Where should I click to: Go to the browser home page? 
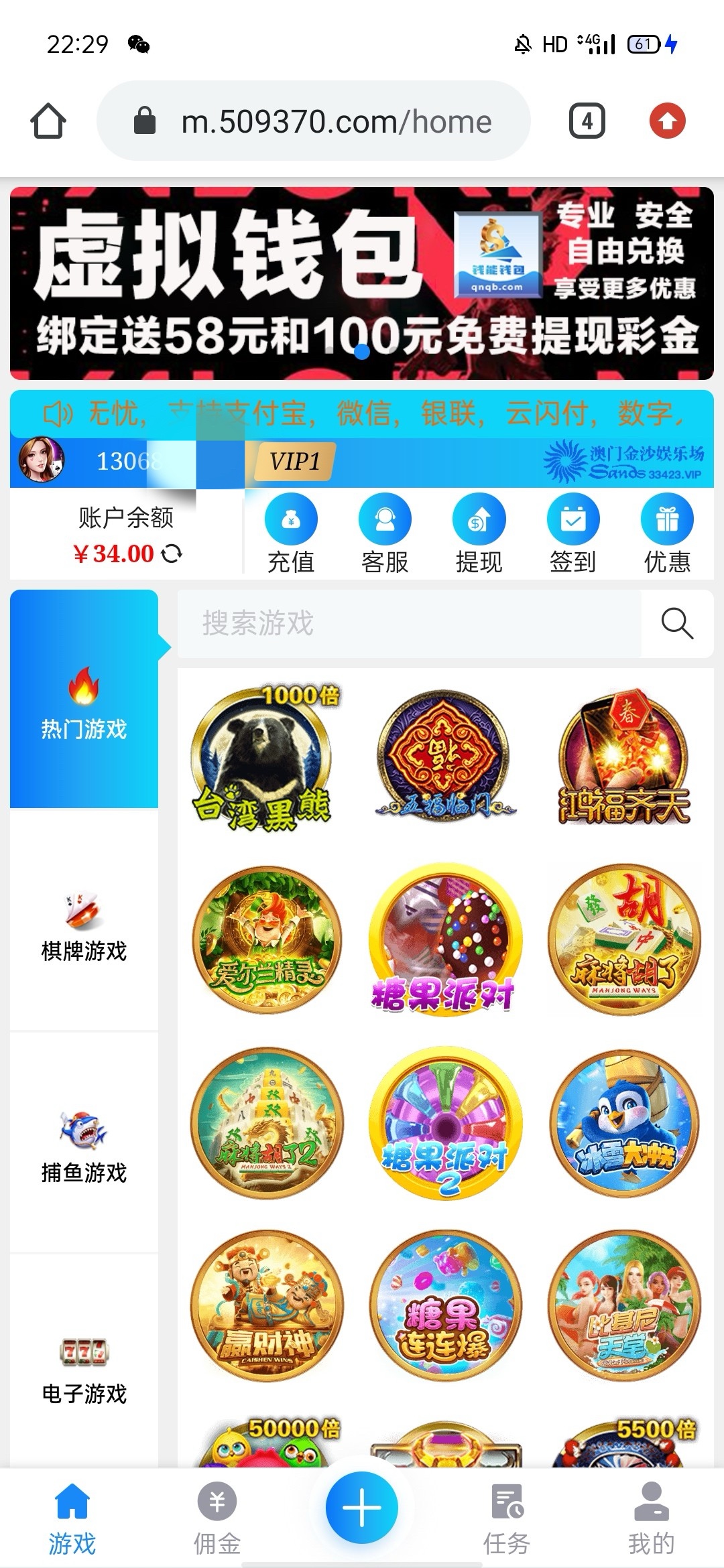pyautogui.click(x=48, y=121)
